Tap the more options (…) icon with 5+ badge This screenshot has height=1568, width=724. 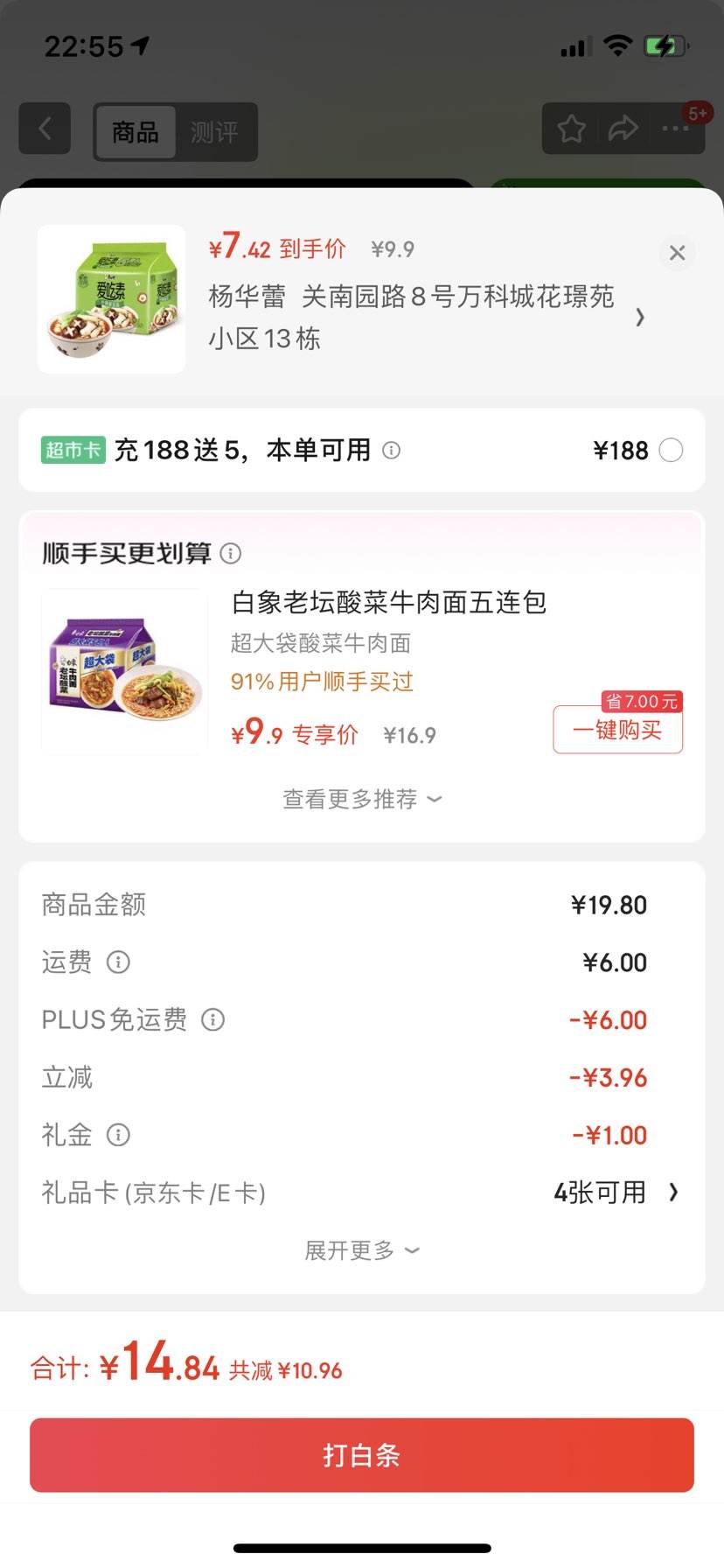[674, 128]
